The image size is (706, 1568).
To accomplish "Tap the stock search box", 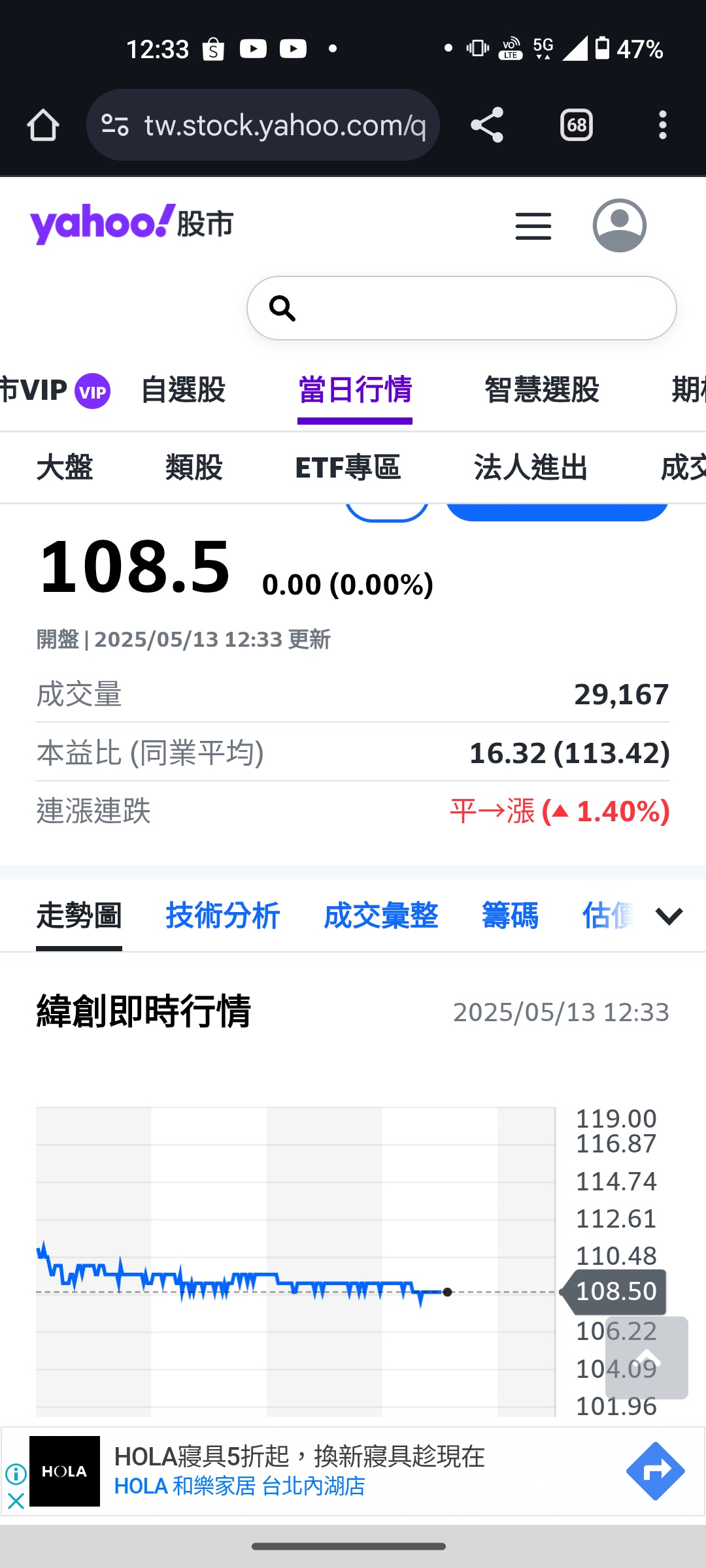I will click(462, 308).
